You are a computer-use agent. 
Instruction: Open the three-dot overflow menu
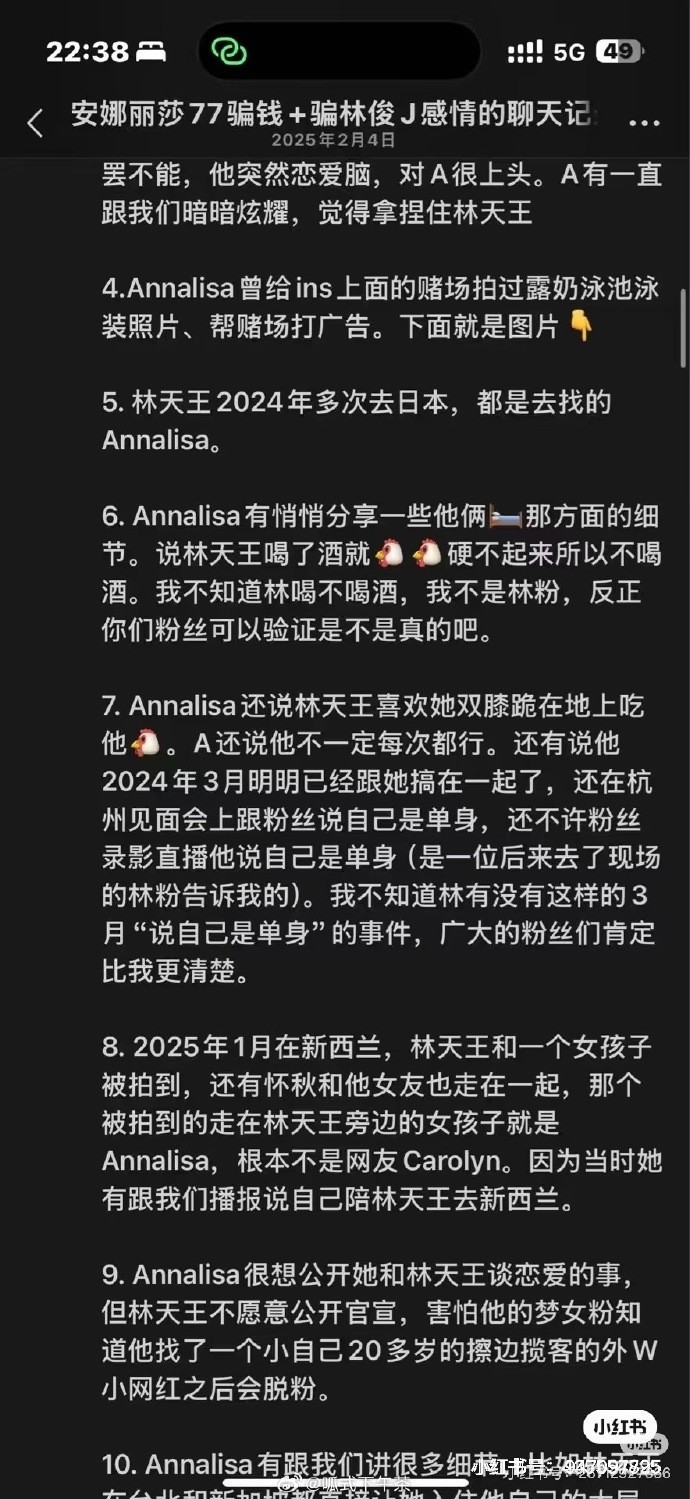pyautogui.click(x=644, y=122)
